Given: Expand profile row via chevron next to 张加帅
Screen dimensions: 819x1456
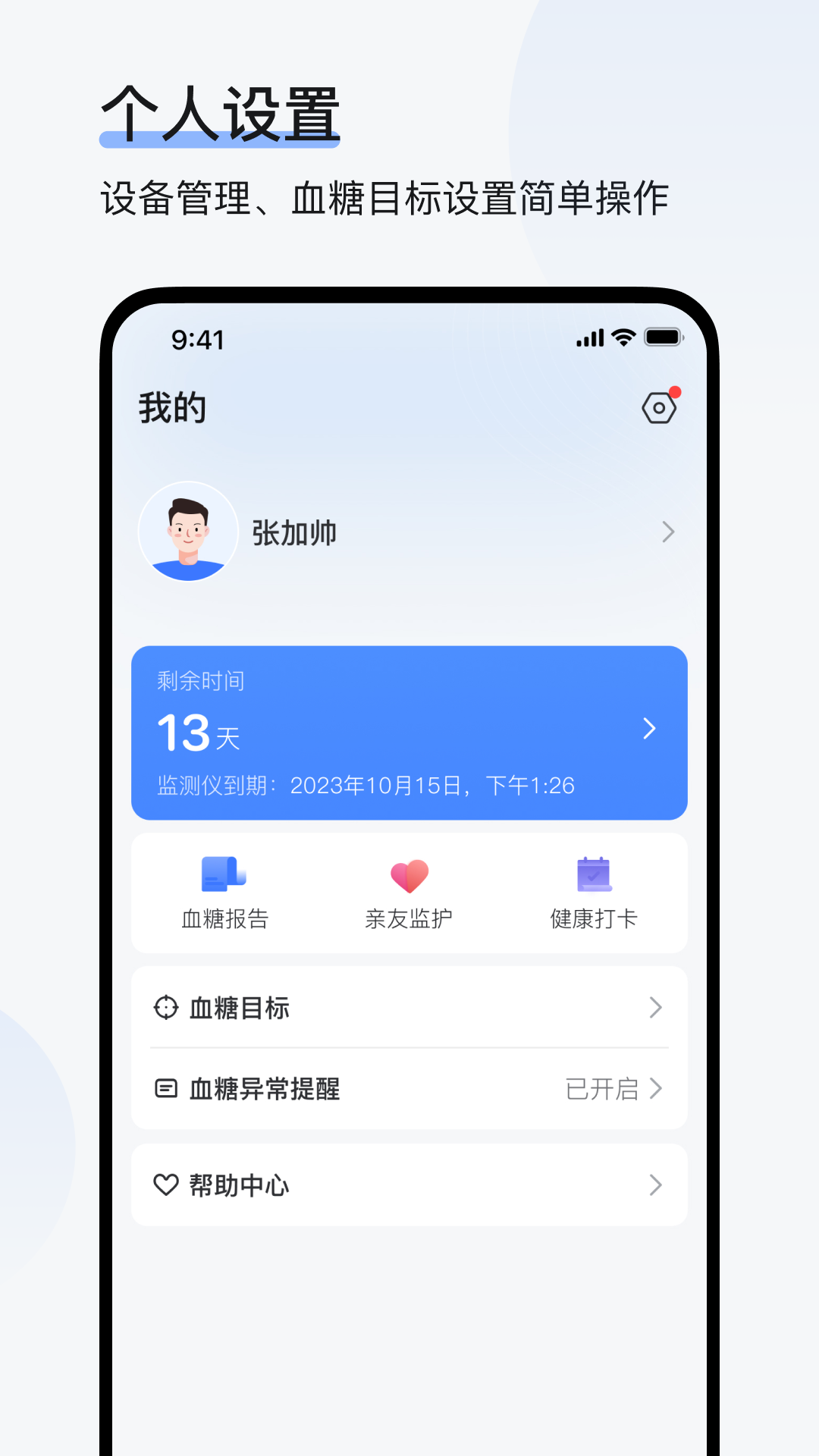Looking at the screenshot, I should [667, 532].
